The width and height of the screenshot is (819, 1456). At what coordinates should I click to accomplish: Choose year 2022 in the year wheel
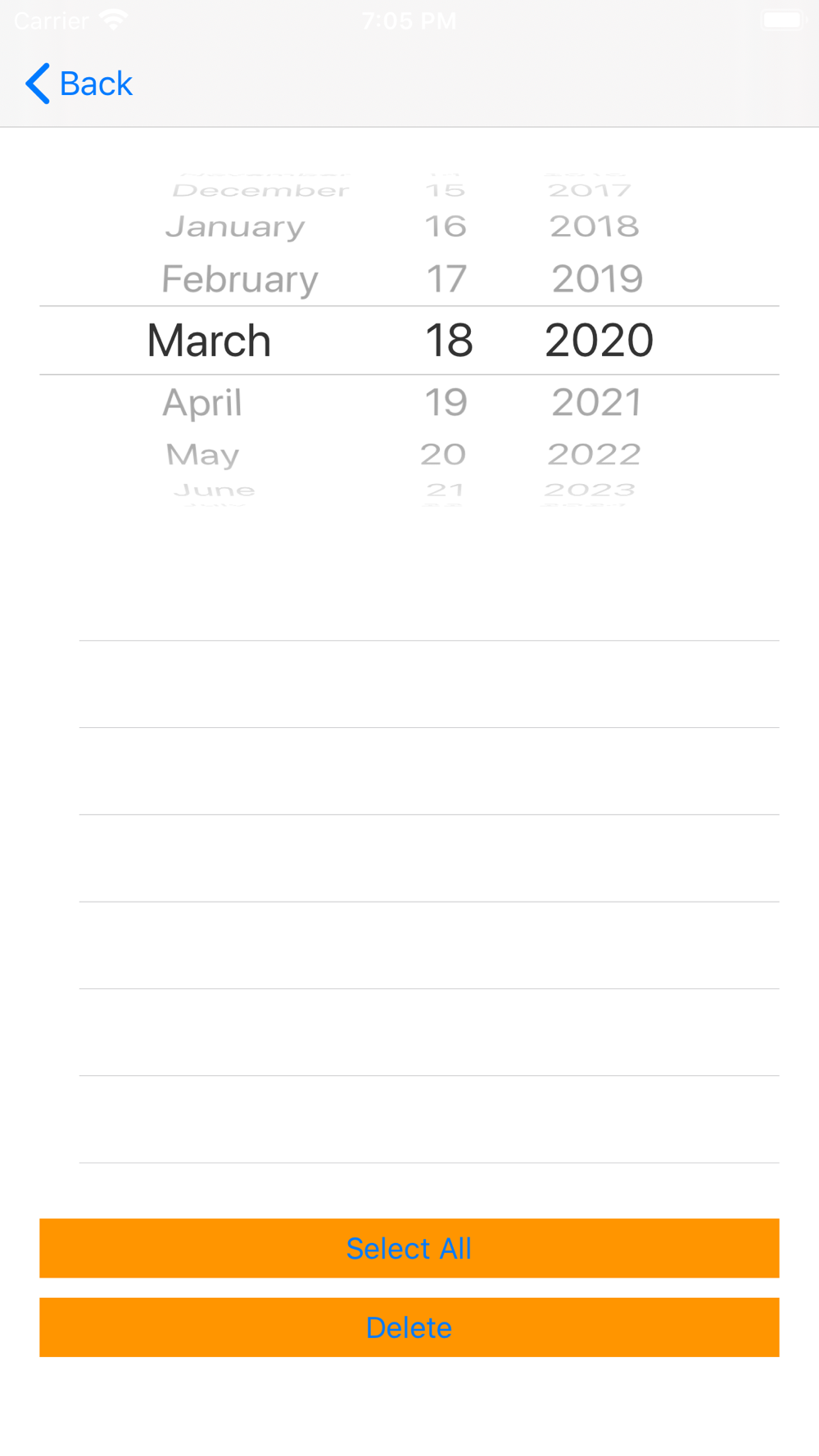(x=594, y=454)
